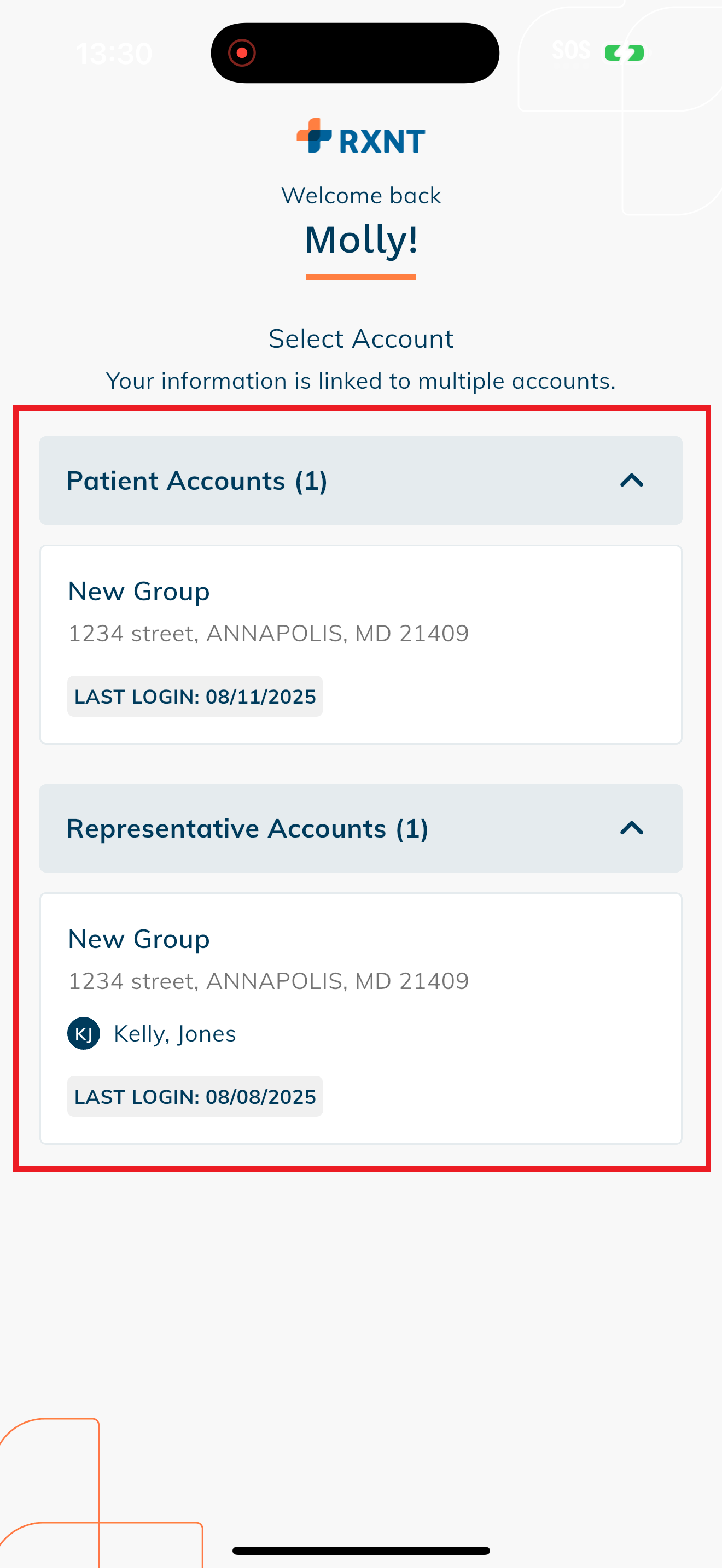Click the Kelly, Jones name text
The height and width of the screenshot is (1568, 722).
tap(173, 1033)
